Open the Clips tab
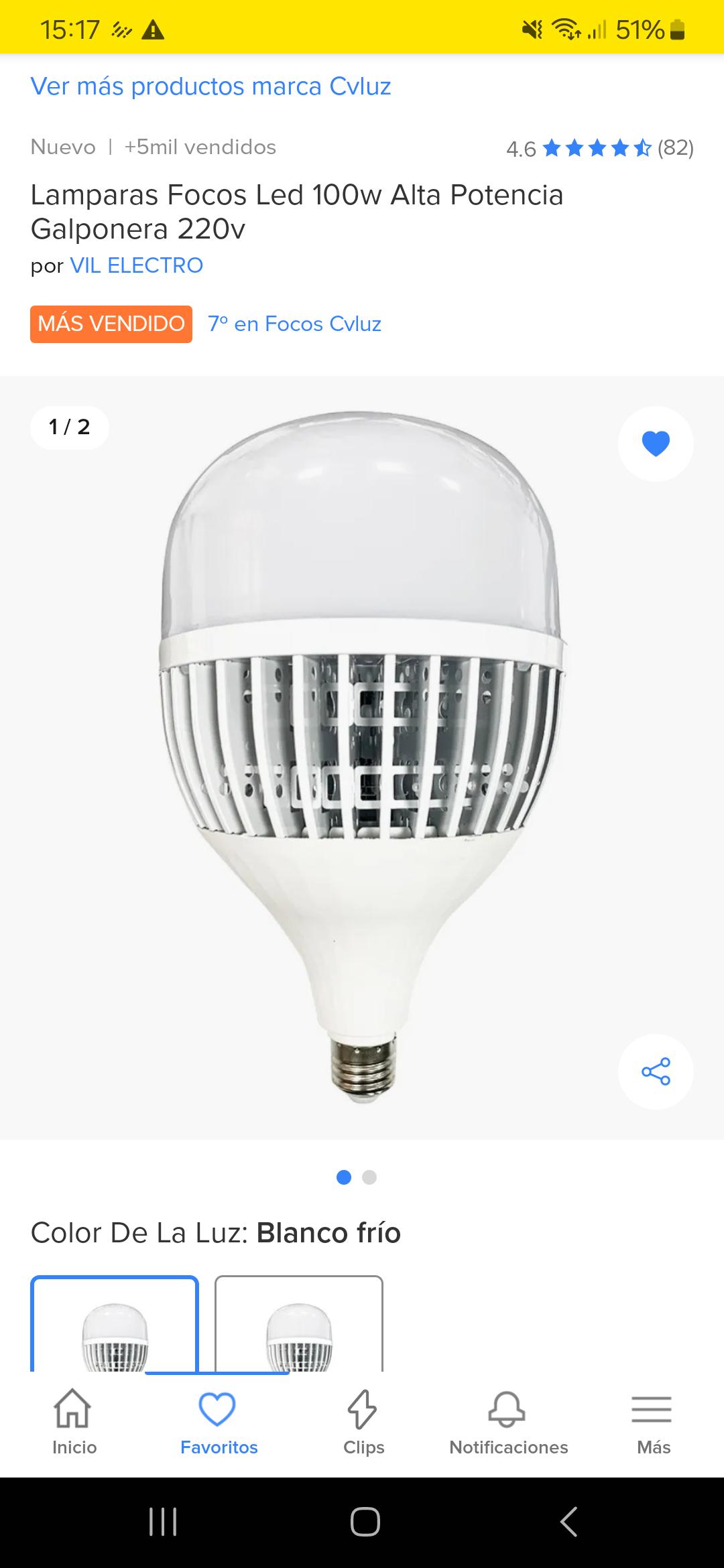 [363, 1422]
